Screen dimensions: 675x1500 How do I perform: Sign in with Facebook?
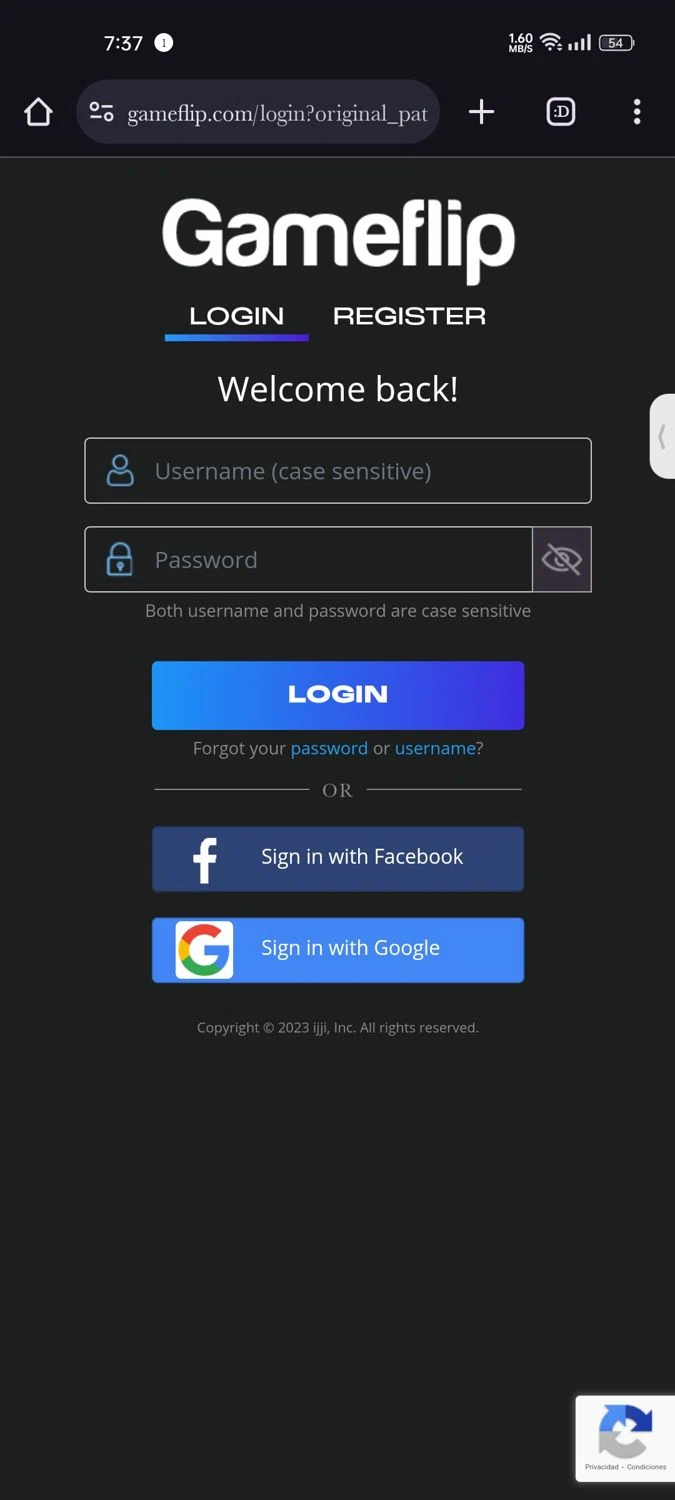[x=338, y=858]
